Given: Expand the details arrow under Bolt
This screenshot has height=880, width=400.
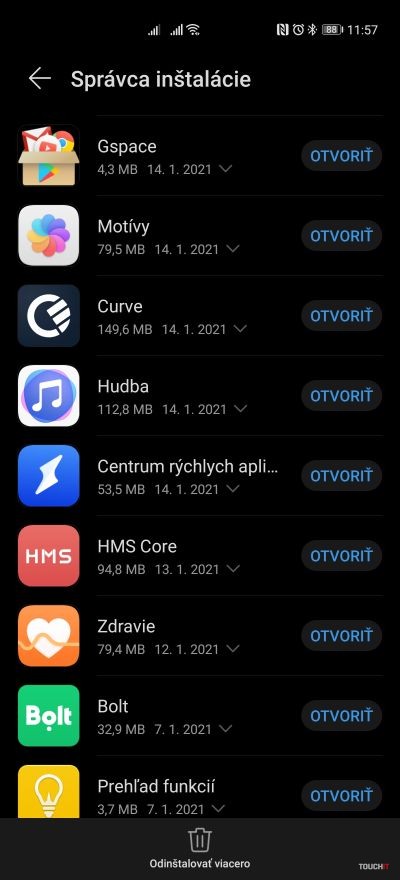Looking at the screenshot, I should pos(225,729).
